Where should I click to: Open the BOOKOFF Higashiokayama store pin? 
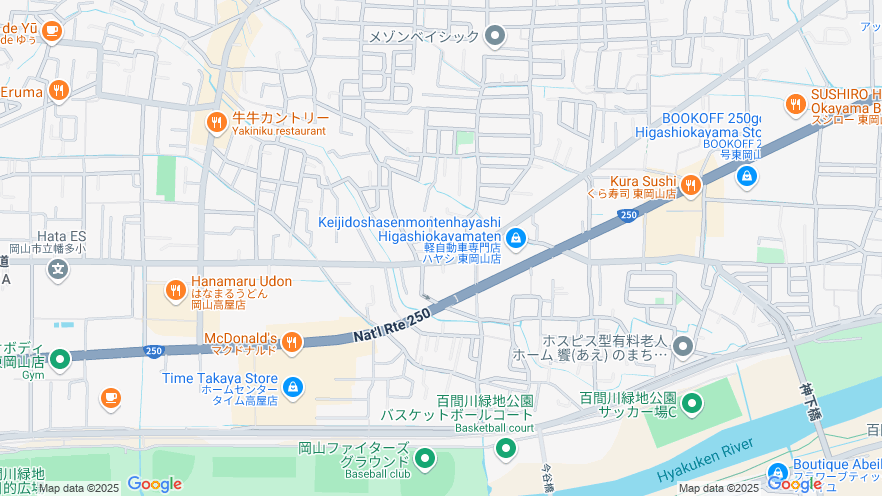[746, 176]
